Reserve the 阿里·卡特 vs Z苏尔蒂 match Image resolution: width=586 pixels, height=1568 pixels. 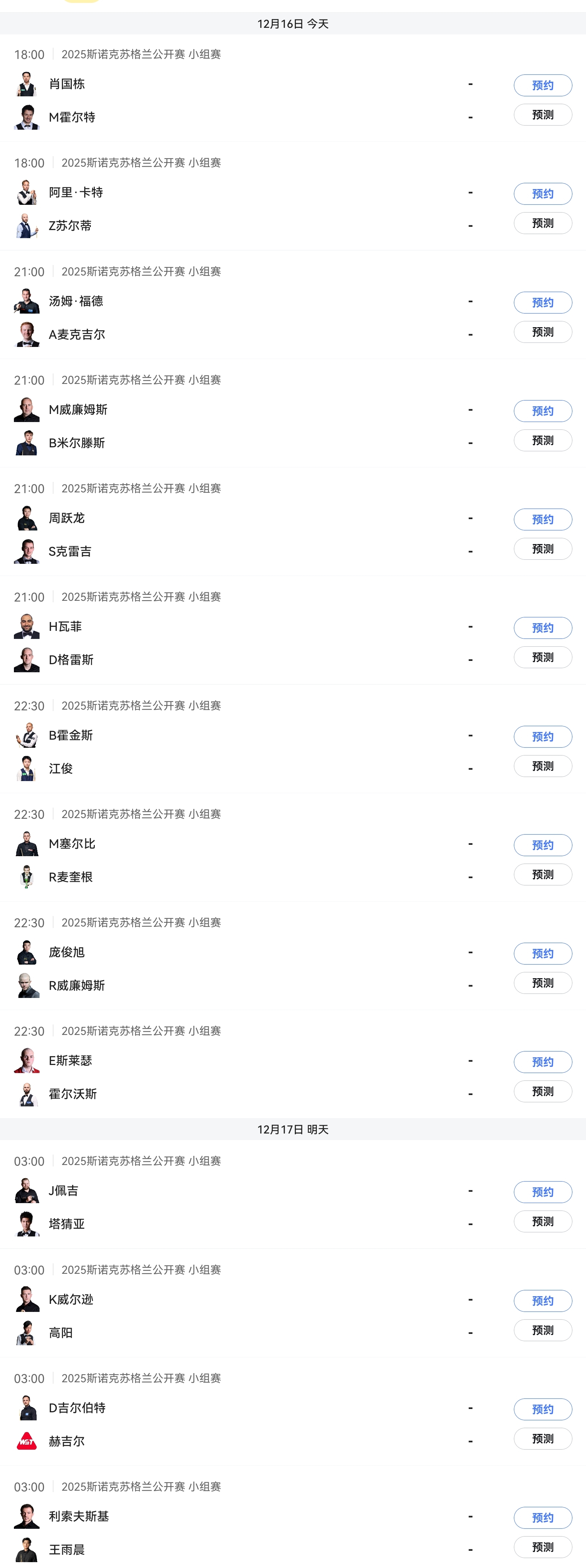point(542,193)
